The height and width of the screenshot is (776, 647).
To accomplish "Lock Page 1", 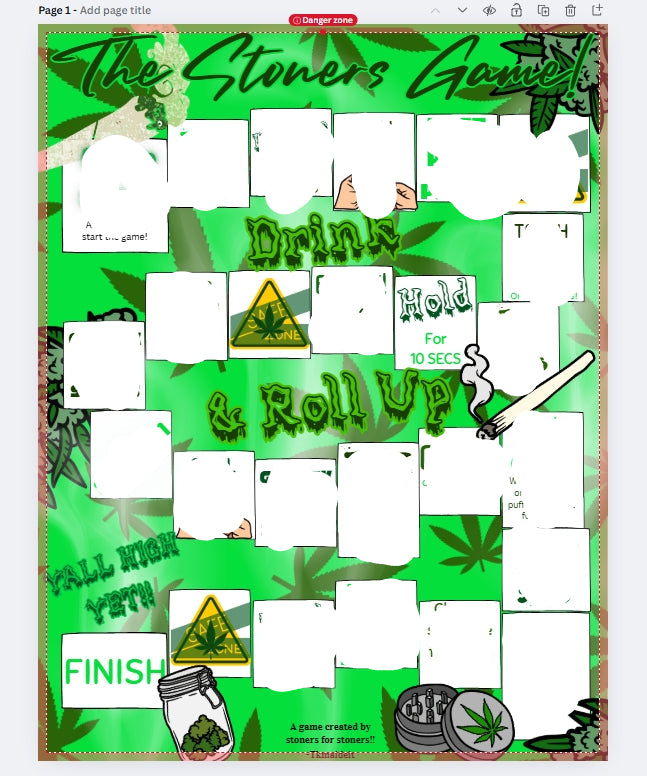I will [x=516, y=10].
